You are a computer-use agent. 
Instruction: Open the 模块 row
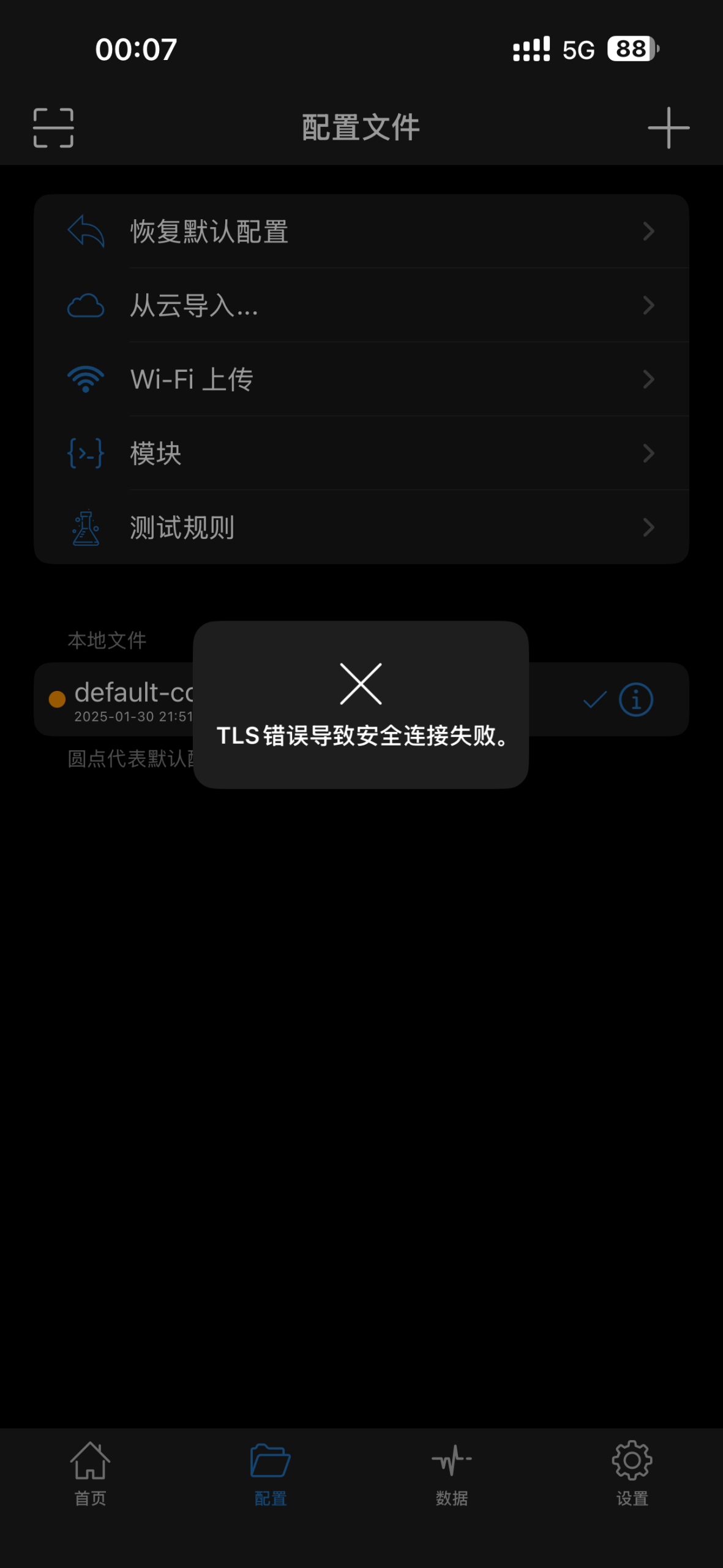(361, 453)
